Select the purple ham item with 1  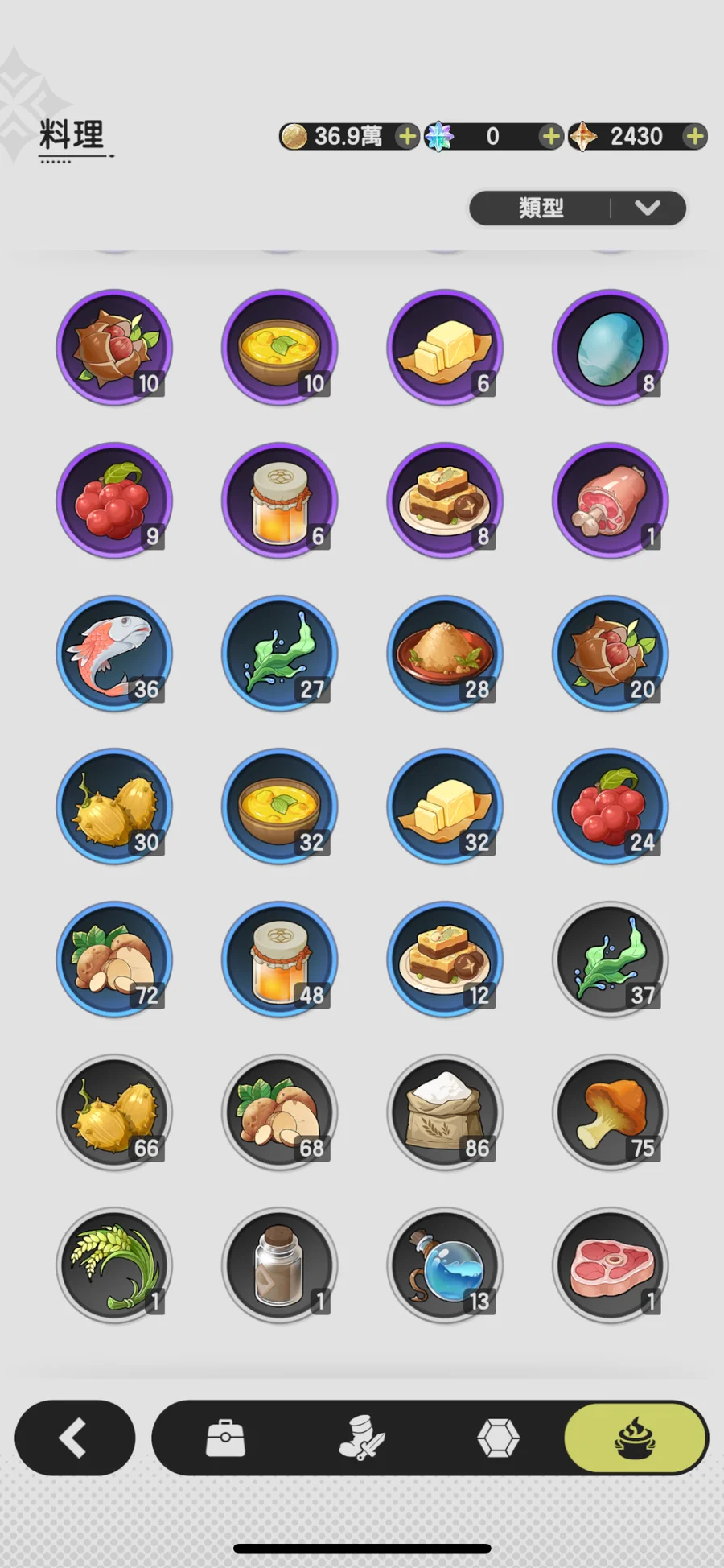[610, 500]
